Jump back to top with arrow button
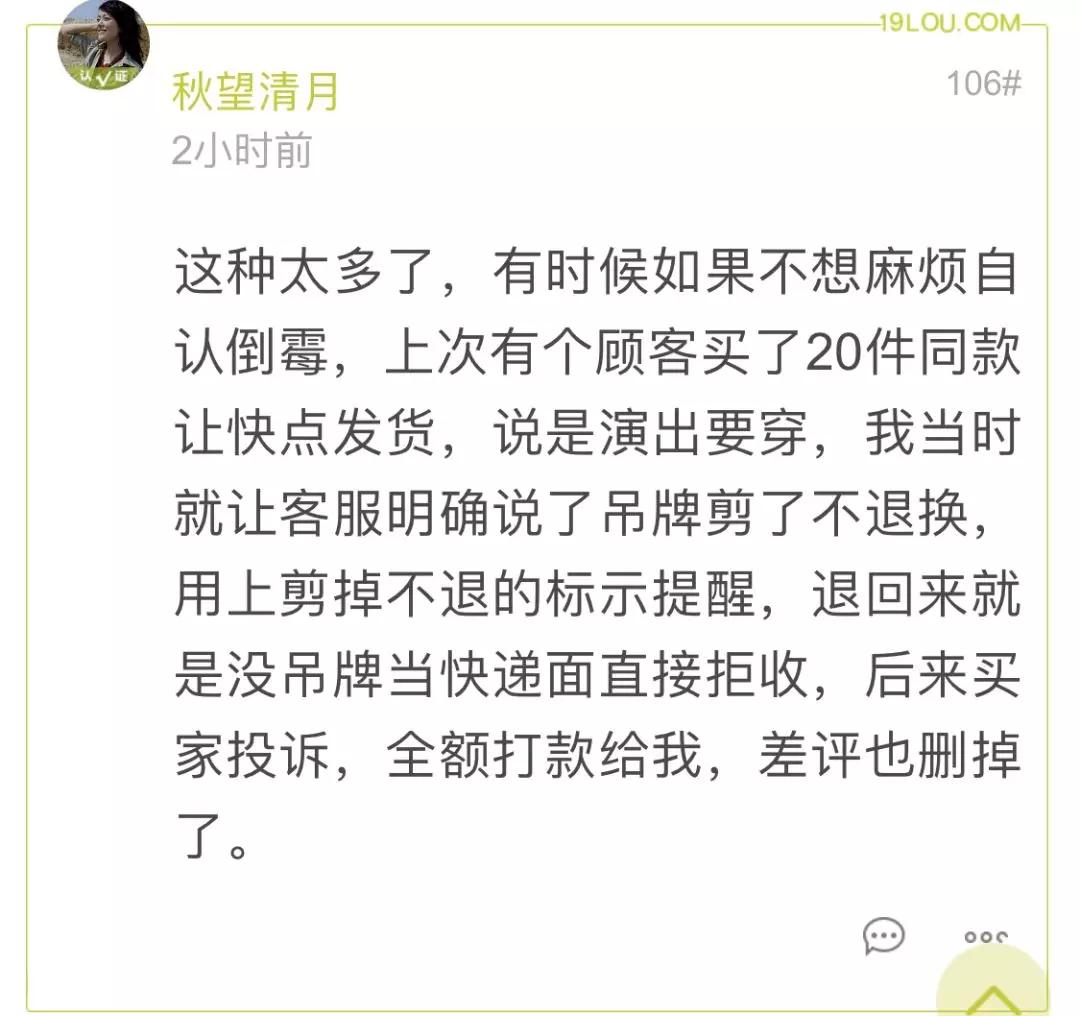1080x1016 pixels. point(992,990)
